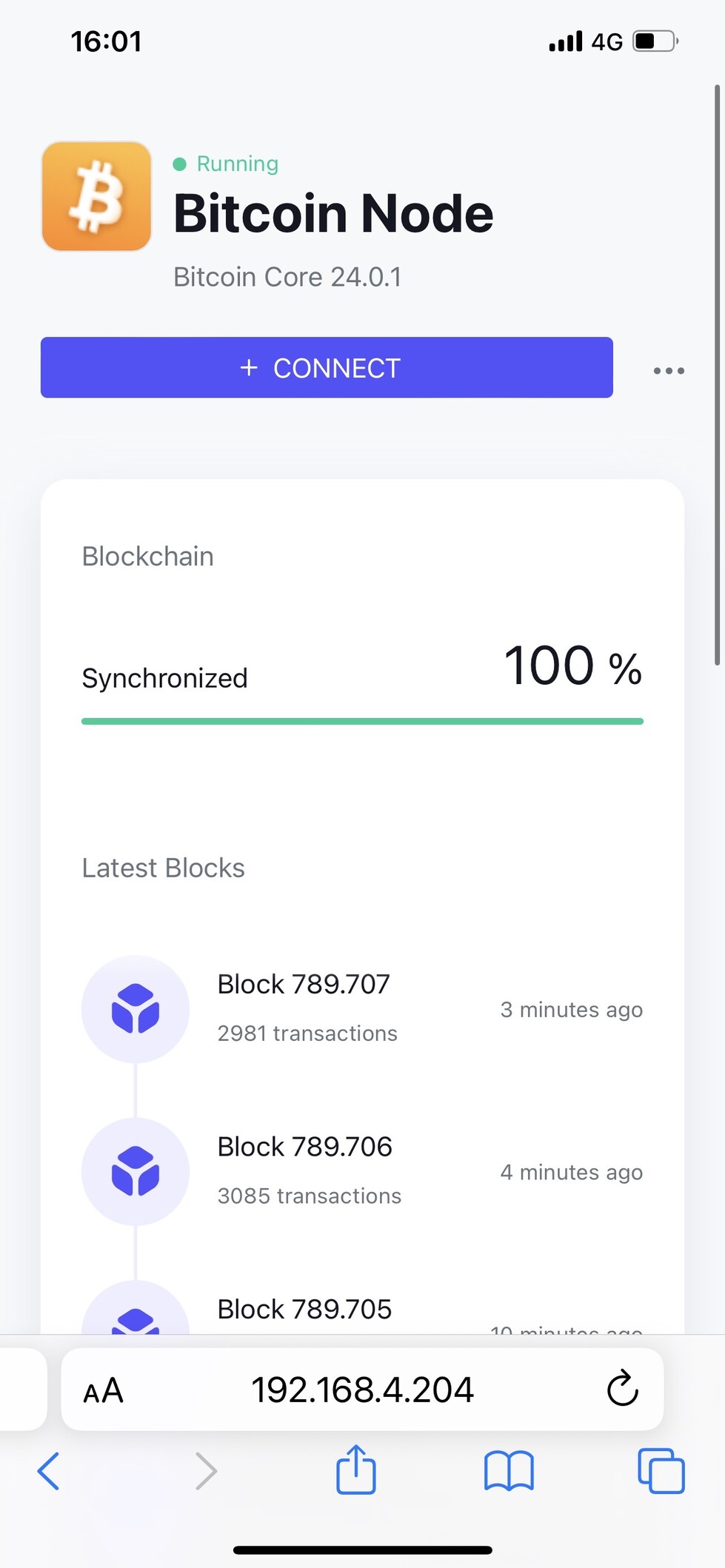Share this page
The image size is (725, 1568).
(x=356, y=1469)
